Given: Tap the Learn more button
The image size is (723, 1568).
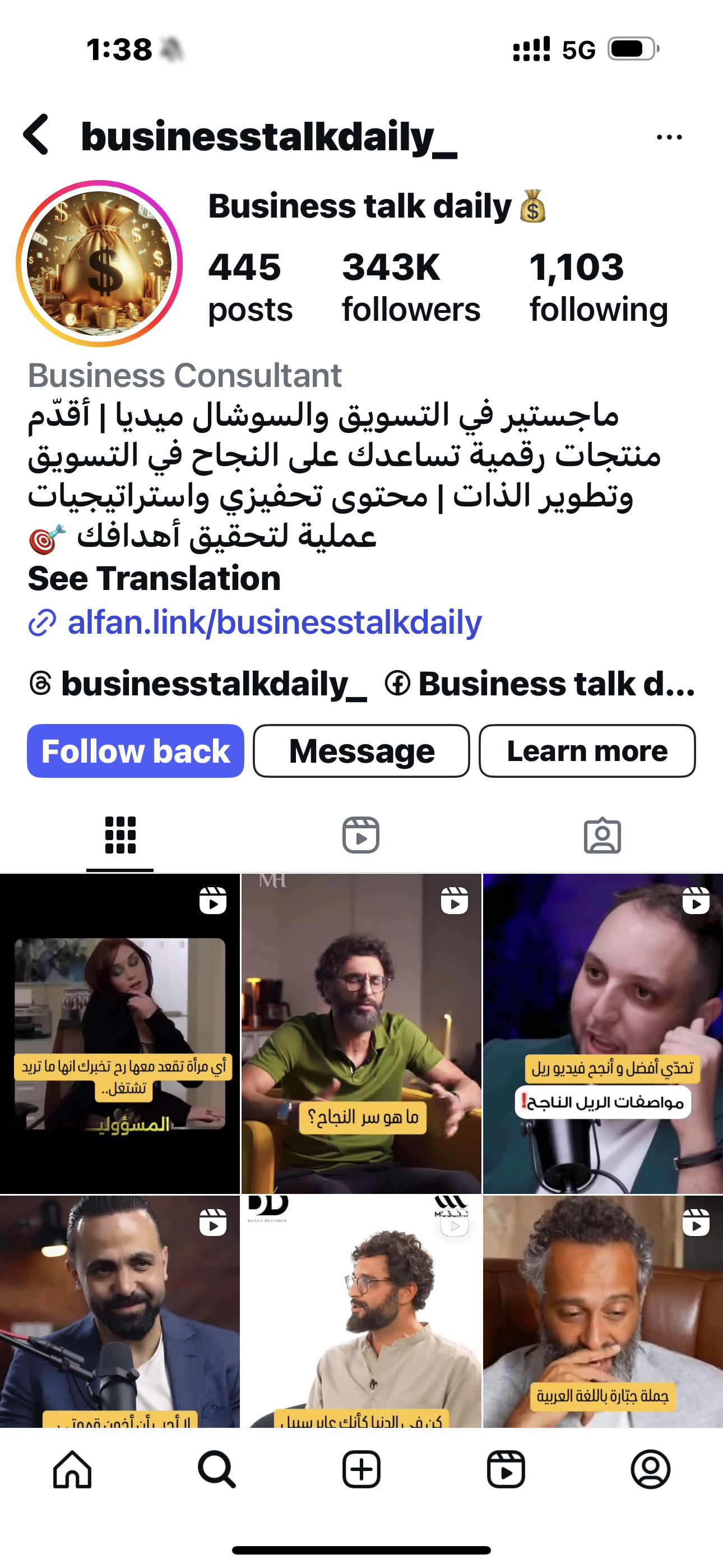Looking at the screenshot, I should pos(587,750).
